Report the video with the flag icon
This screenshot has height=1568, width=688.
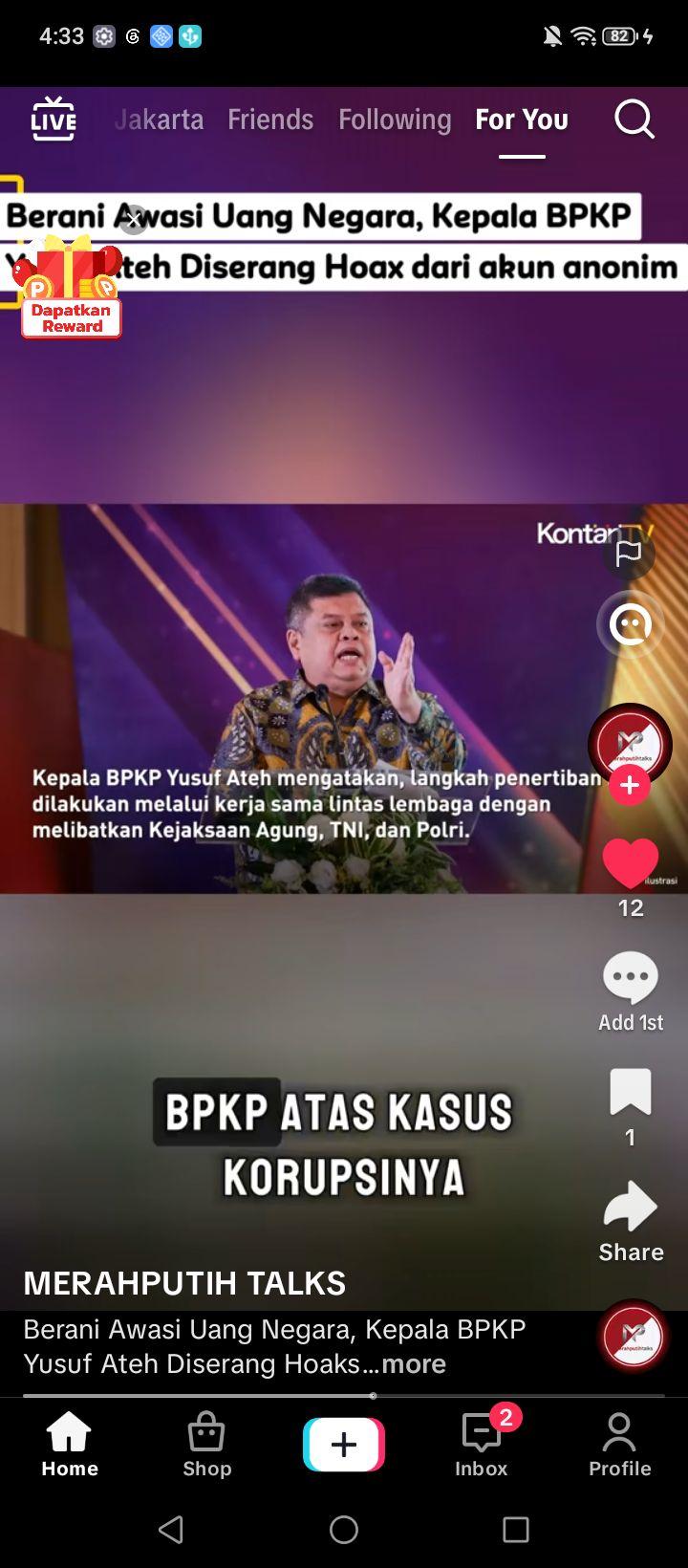(629, 554)
